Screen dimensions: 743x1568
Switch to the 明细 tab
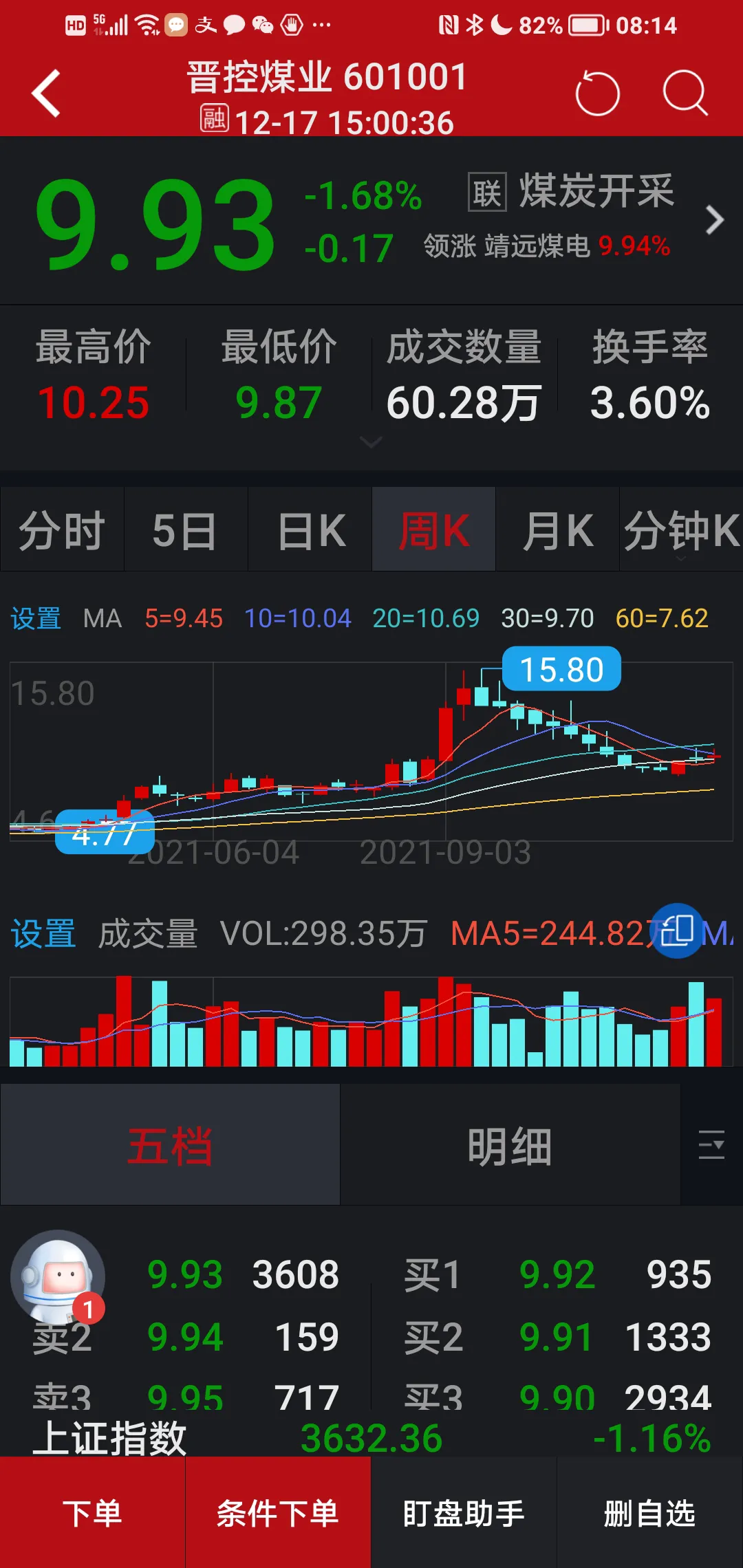coord(510,1145)
